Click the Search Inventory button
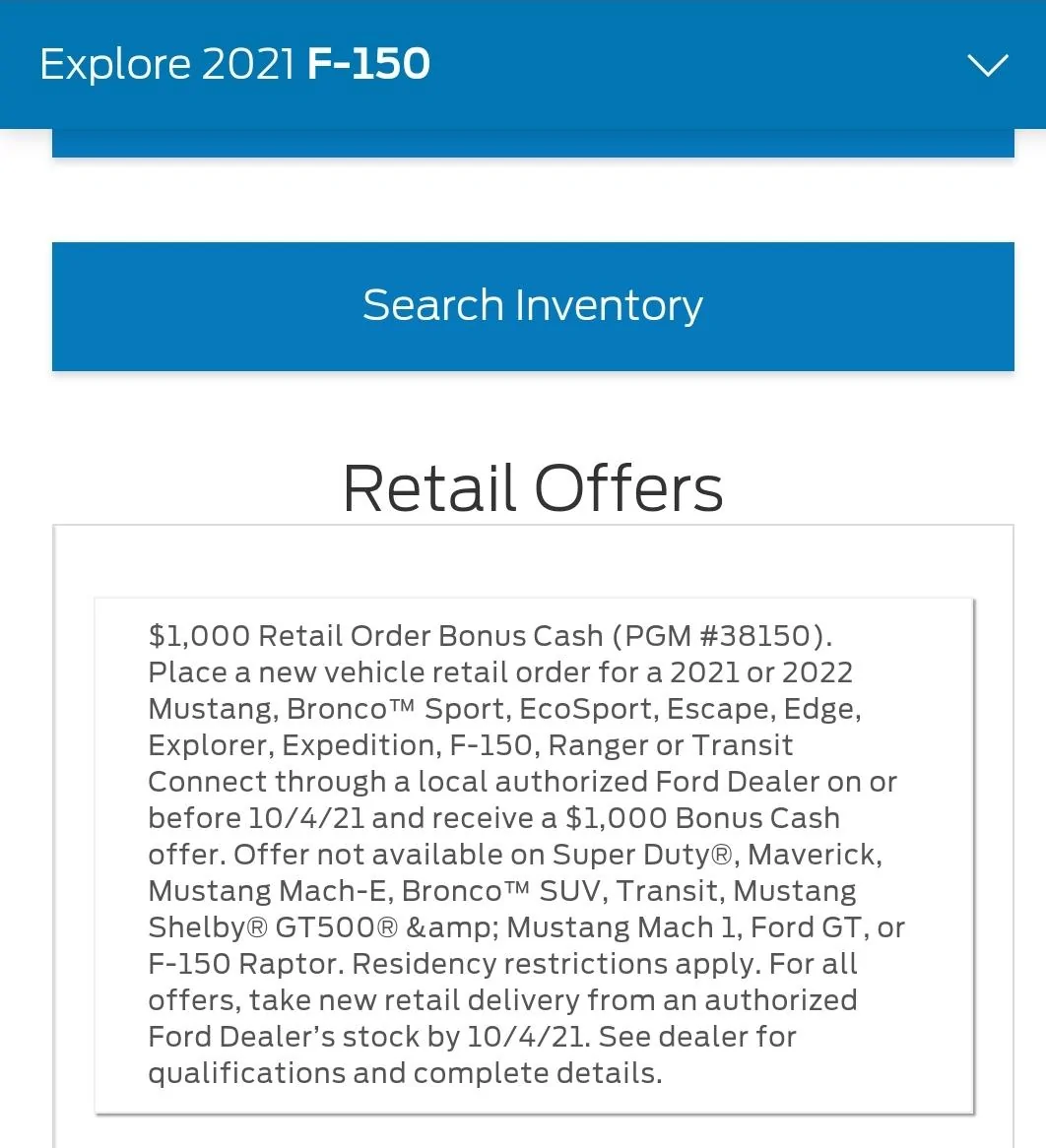This screenshot has width=1046, height=1148. point(532,305)
